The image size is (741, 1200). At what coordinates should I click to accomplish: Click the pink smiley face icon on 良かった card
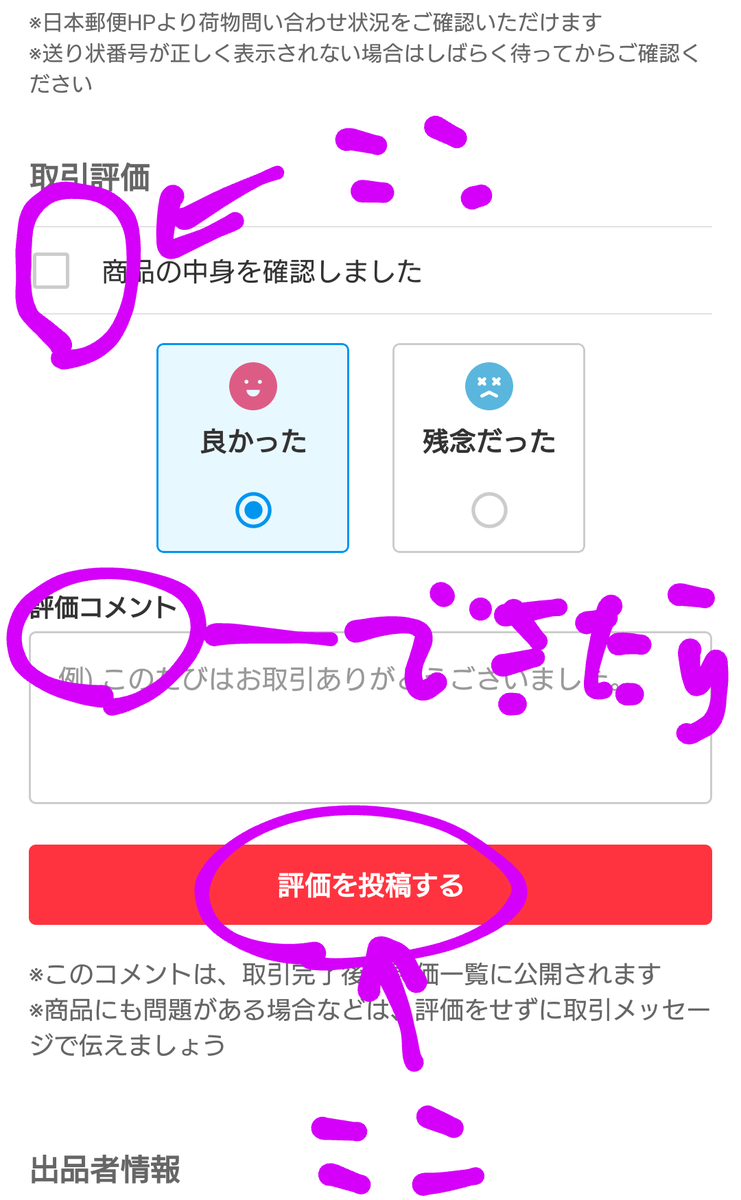pyautogui.click(x=251, y=387)
